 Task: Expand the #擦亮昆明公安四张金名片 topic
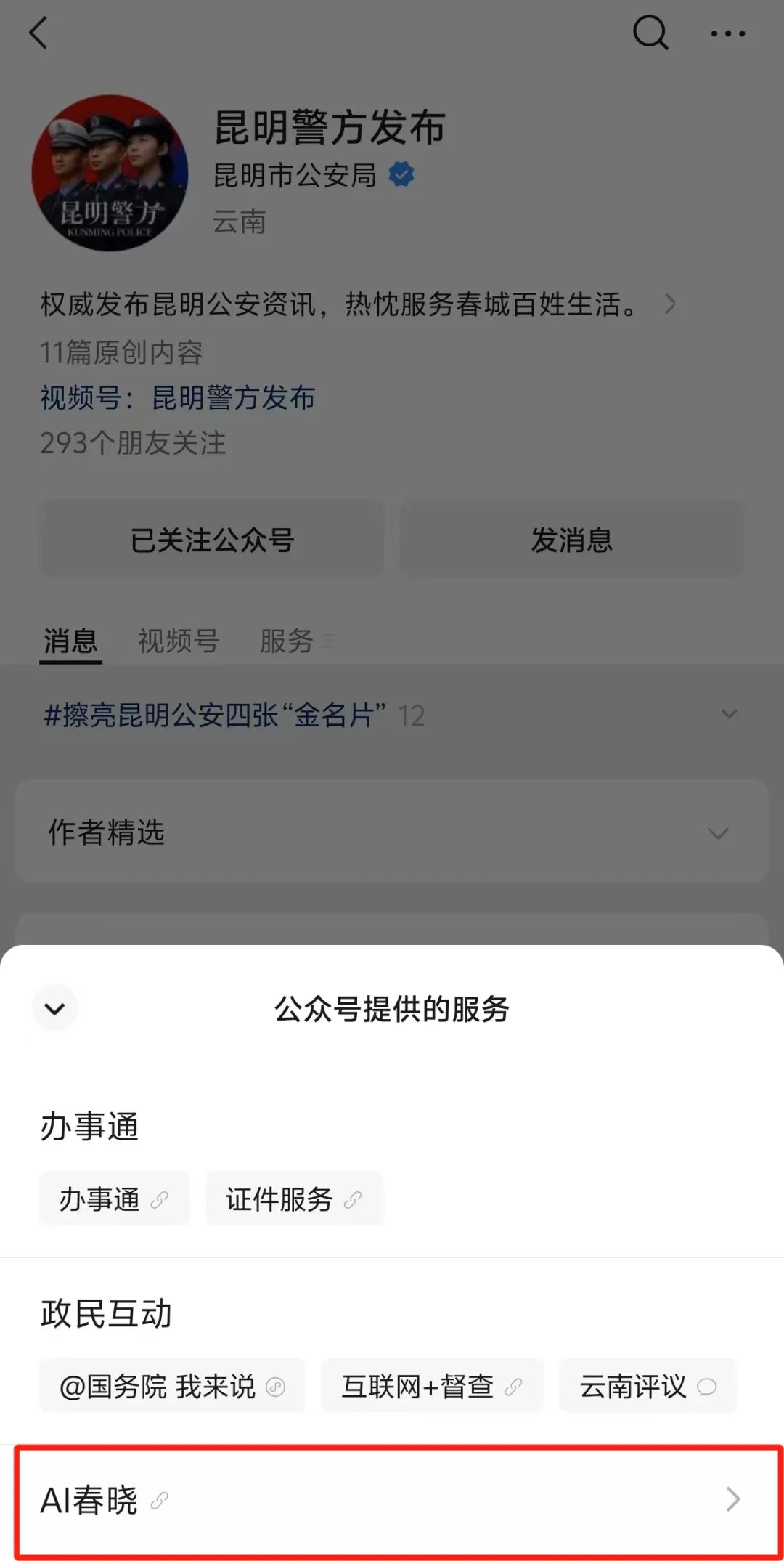(729, 715)
